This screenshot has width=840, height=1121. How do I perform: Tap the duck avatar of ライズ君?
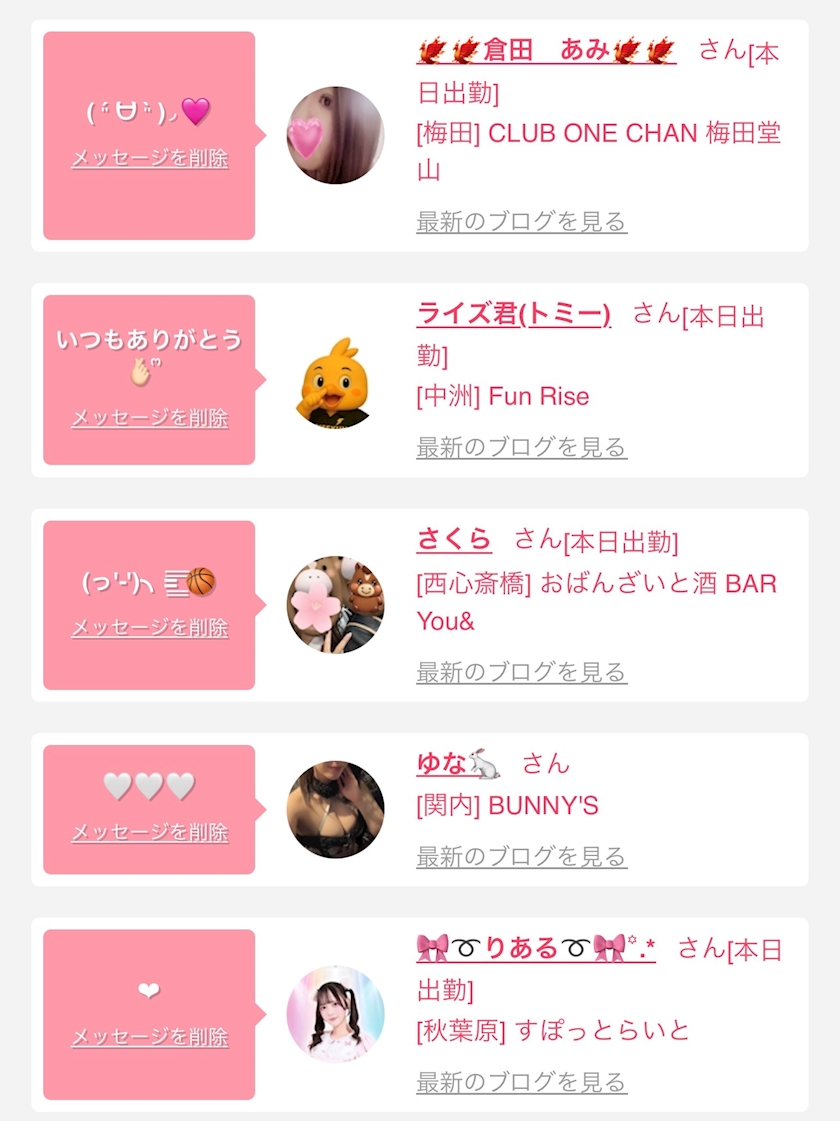pos(335,381)
